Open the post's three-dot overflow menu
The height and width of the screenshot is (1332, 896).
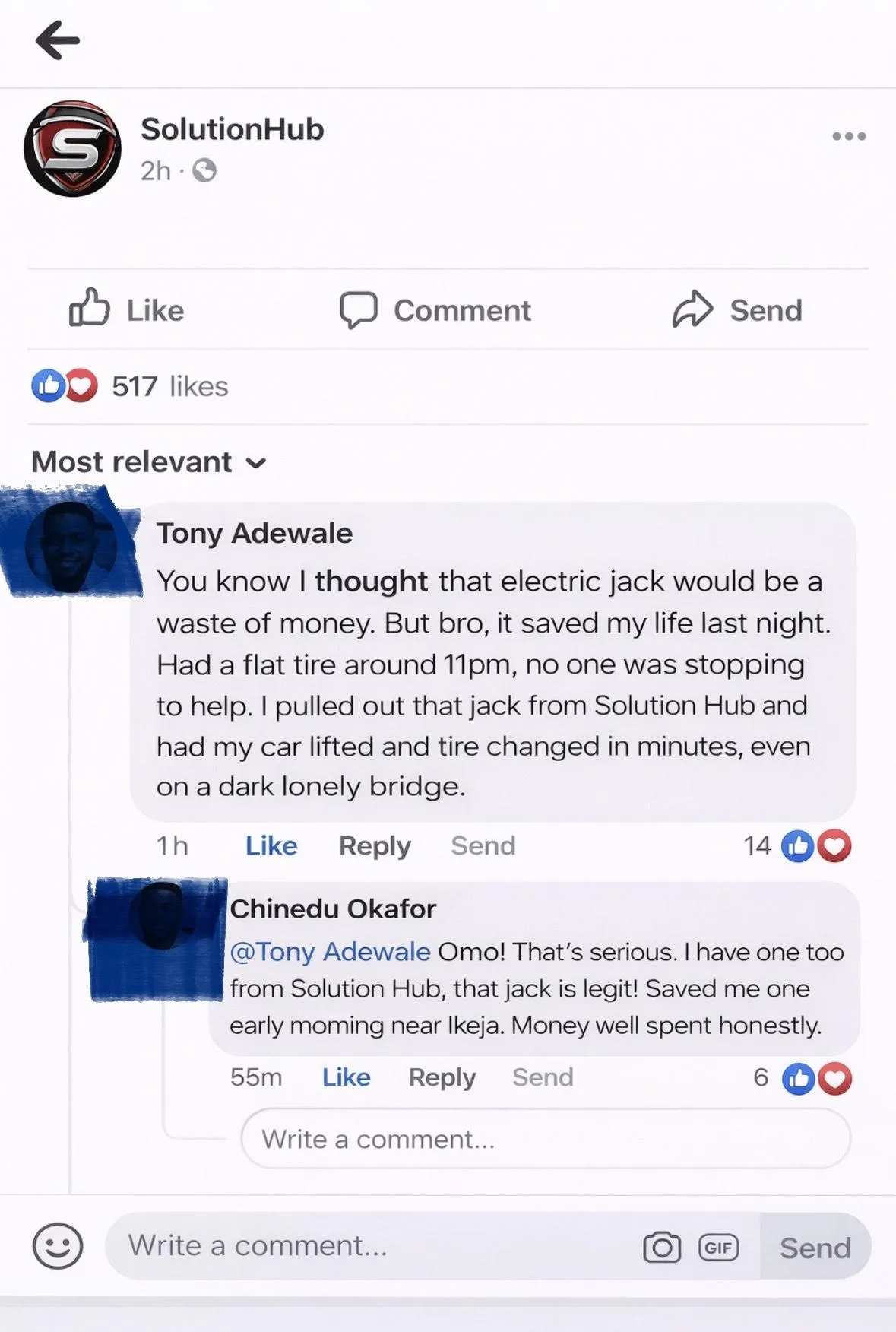[x=849, y=136]
